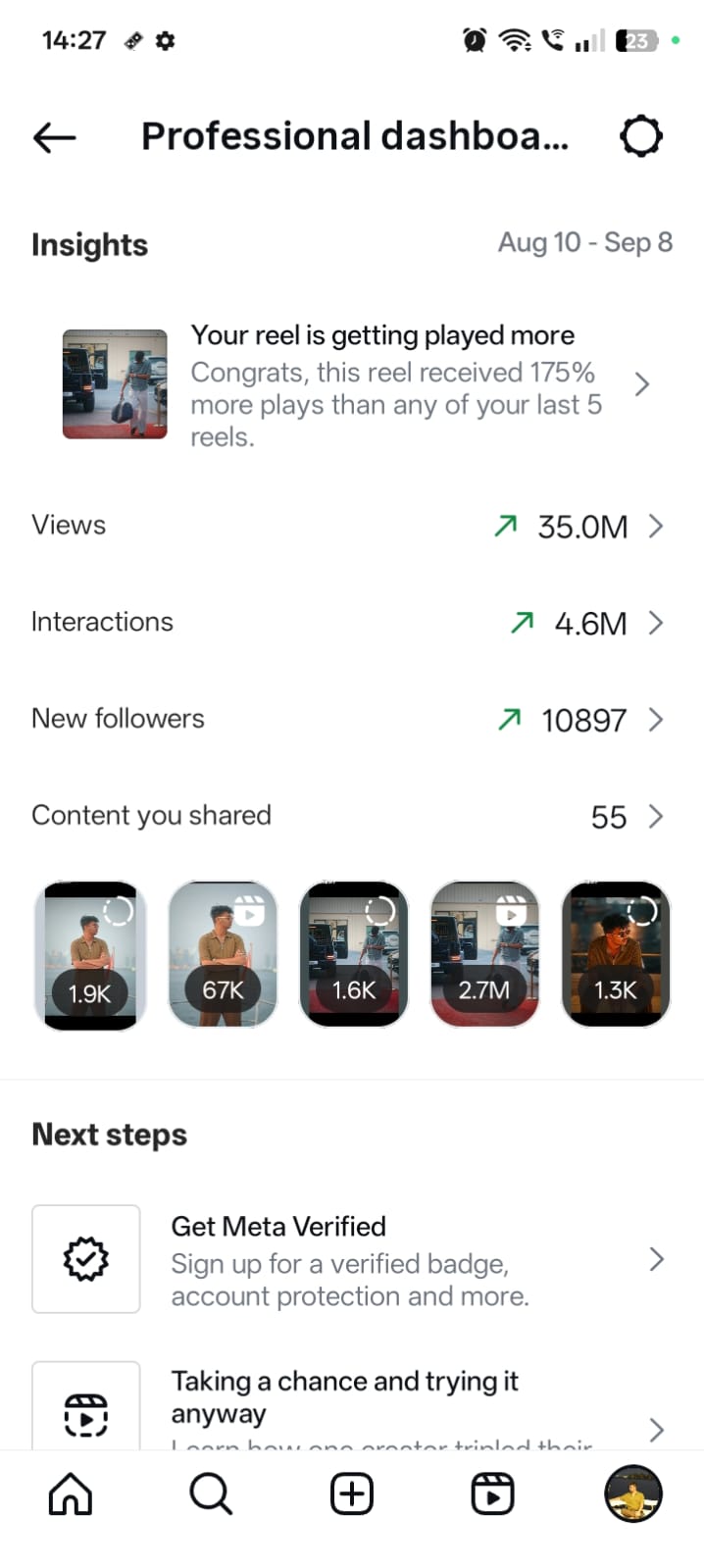
Task: Create a new post with the plus icon
Action: point(352,1494)
